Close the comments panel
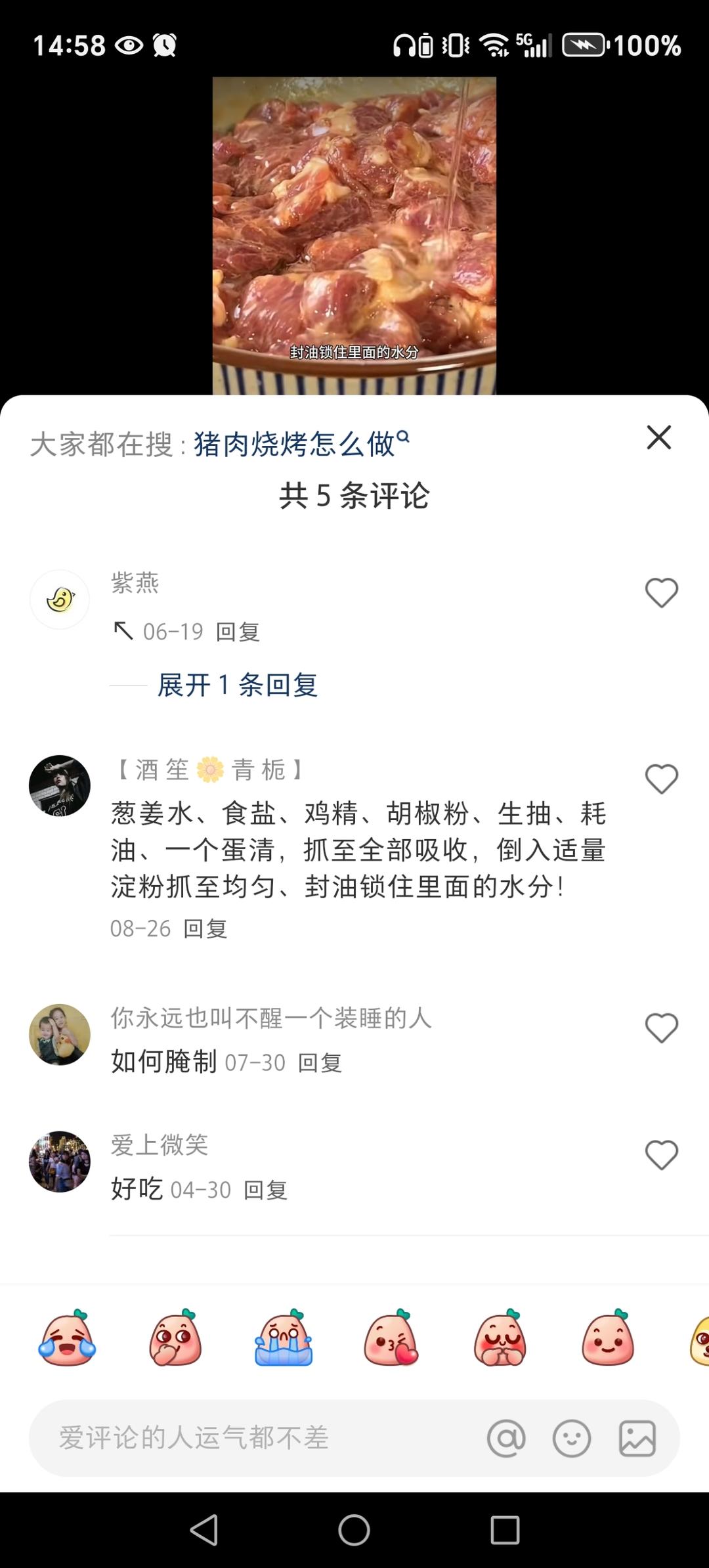 click(658, 437)
